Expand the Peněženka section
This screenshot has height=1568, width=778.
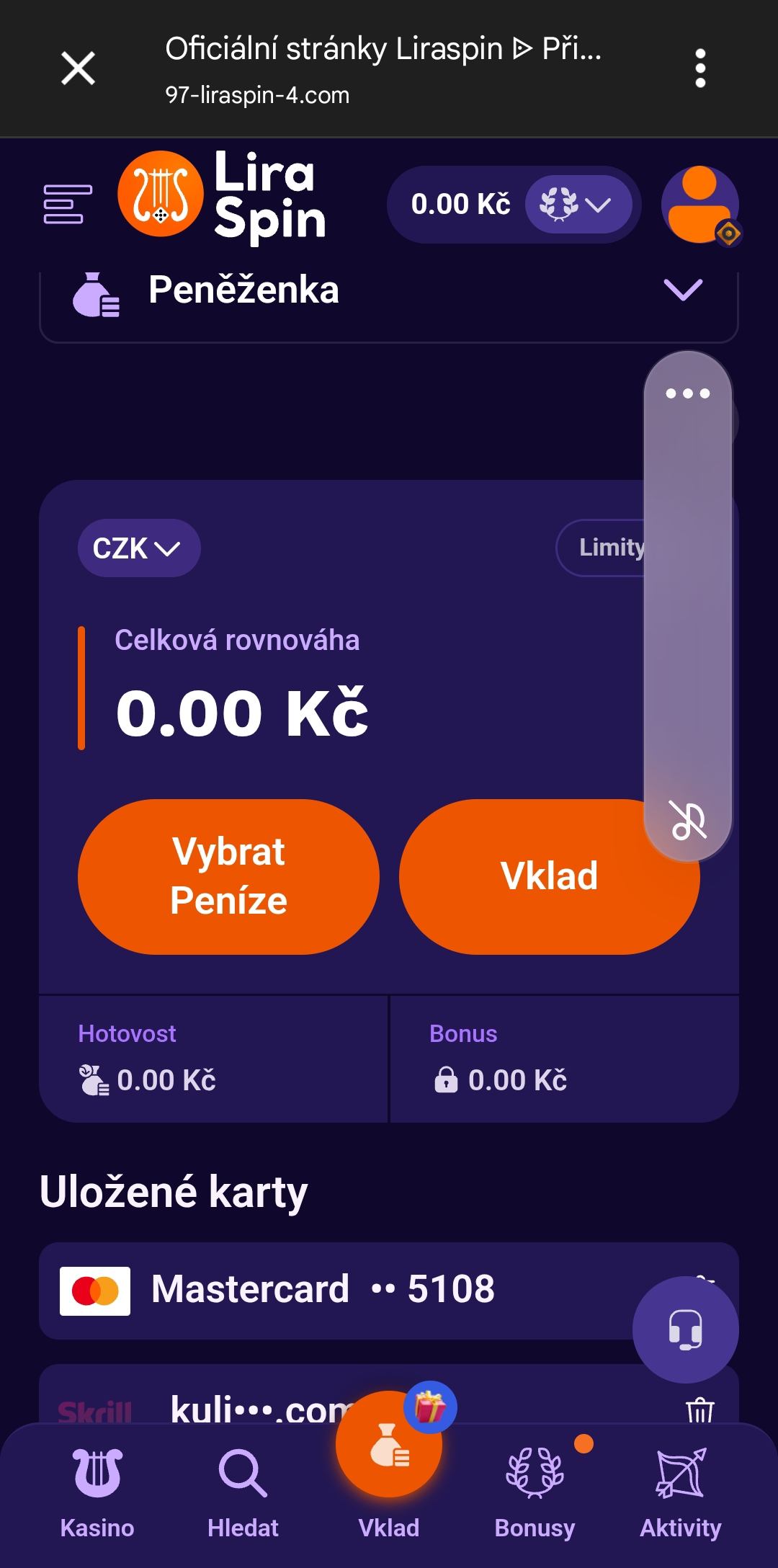point(682,290)
